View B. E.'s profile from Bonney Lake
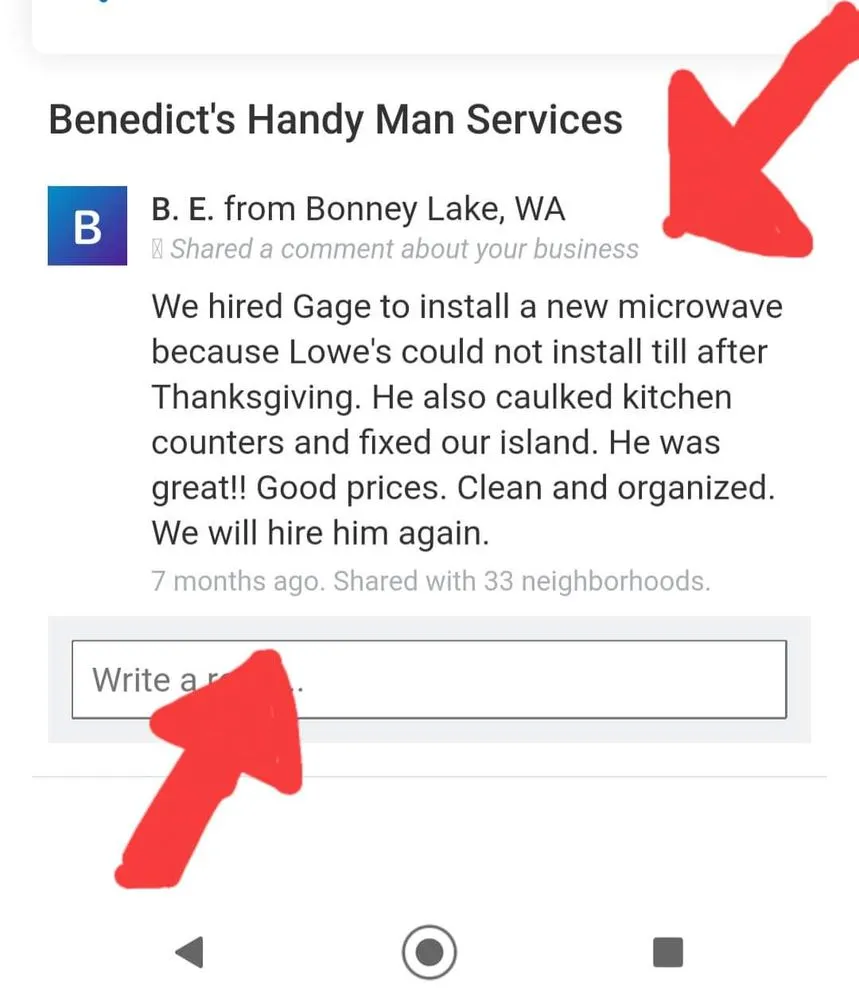Viewport: 859px width, 1000px height. 358,209
